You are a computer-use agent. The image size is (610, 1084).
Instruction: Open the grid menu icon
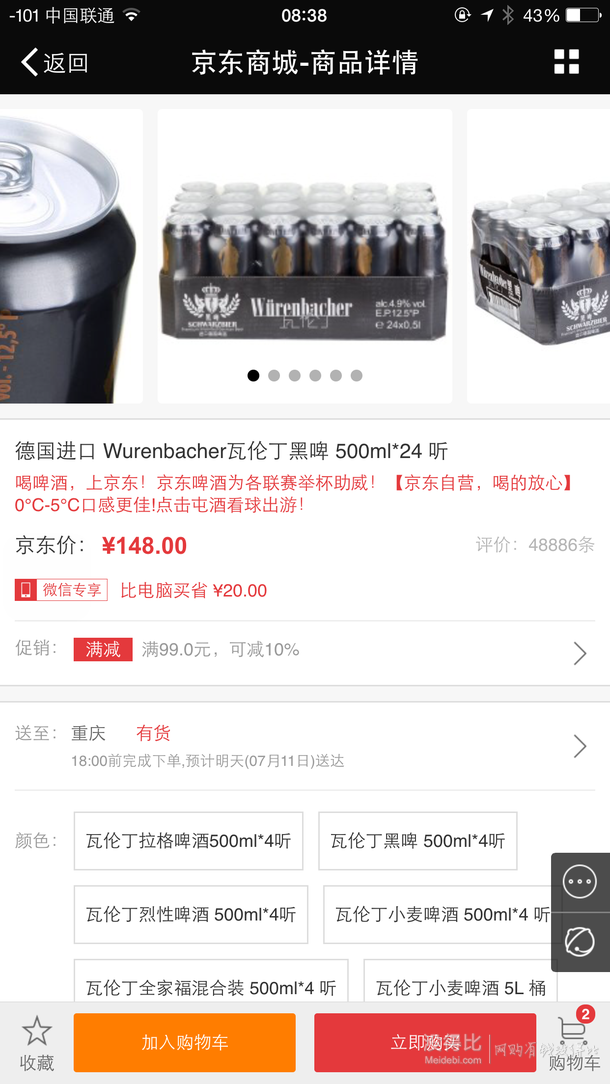566,62
